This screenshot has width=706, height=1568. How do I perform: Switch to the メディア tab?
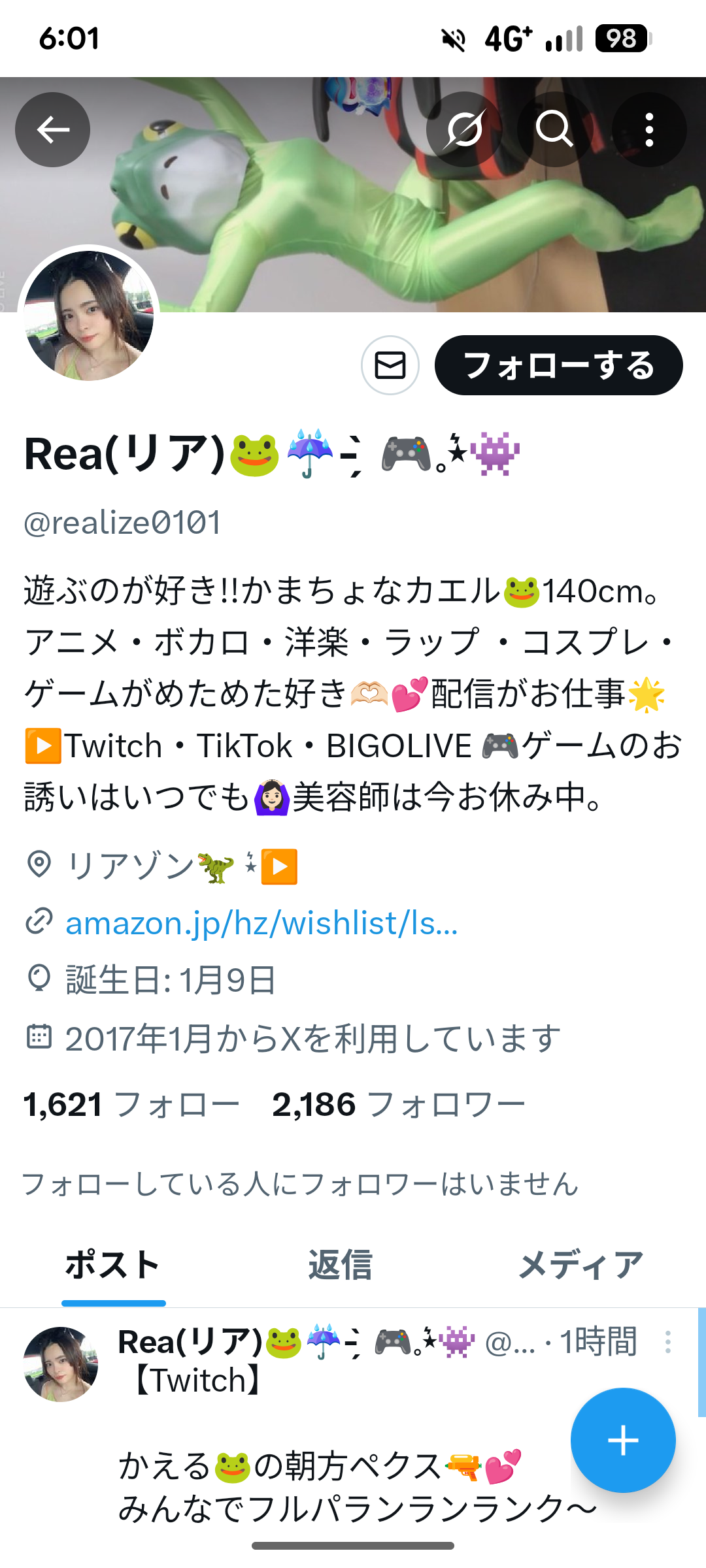[x=580, y=1265]
